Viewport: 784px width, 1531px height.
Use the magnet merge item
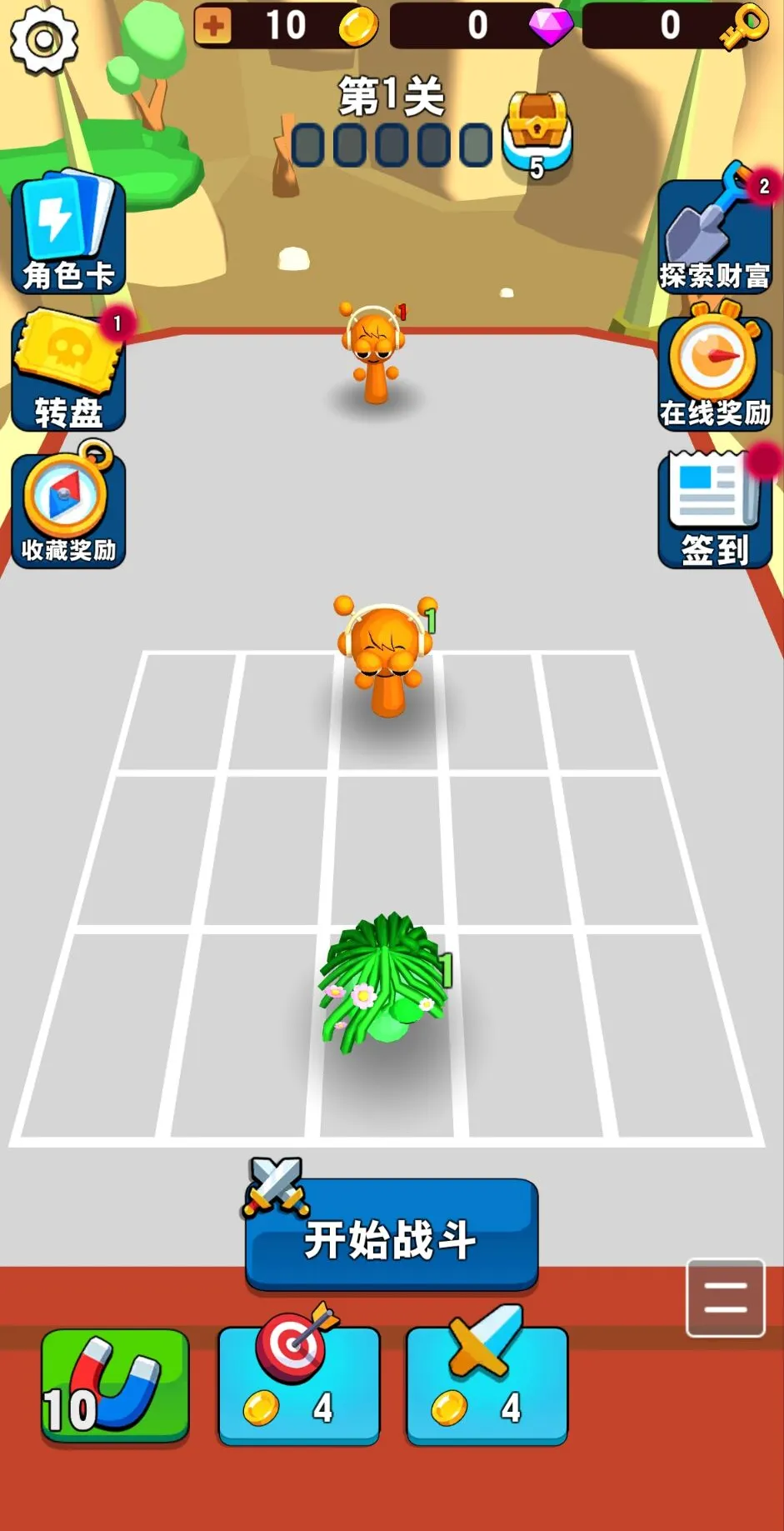[x=115, y=1385]
